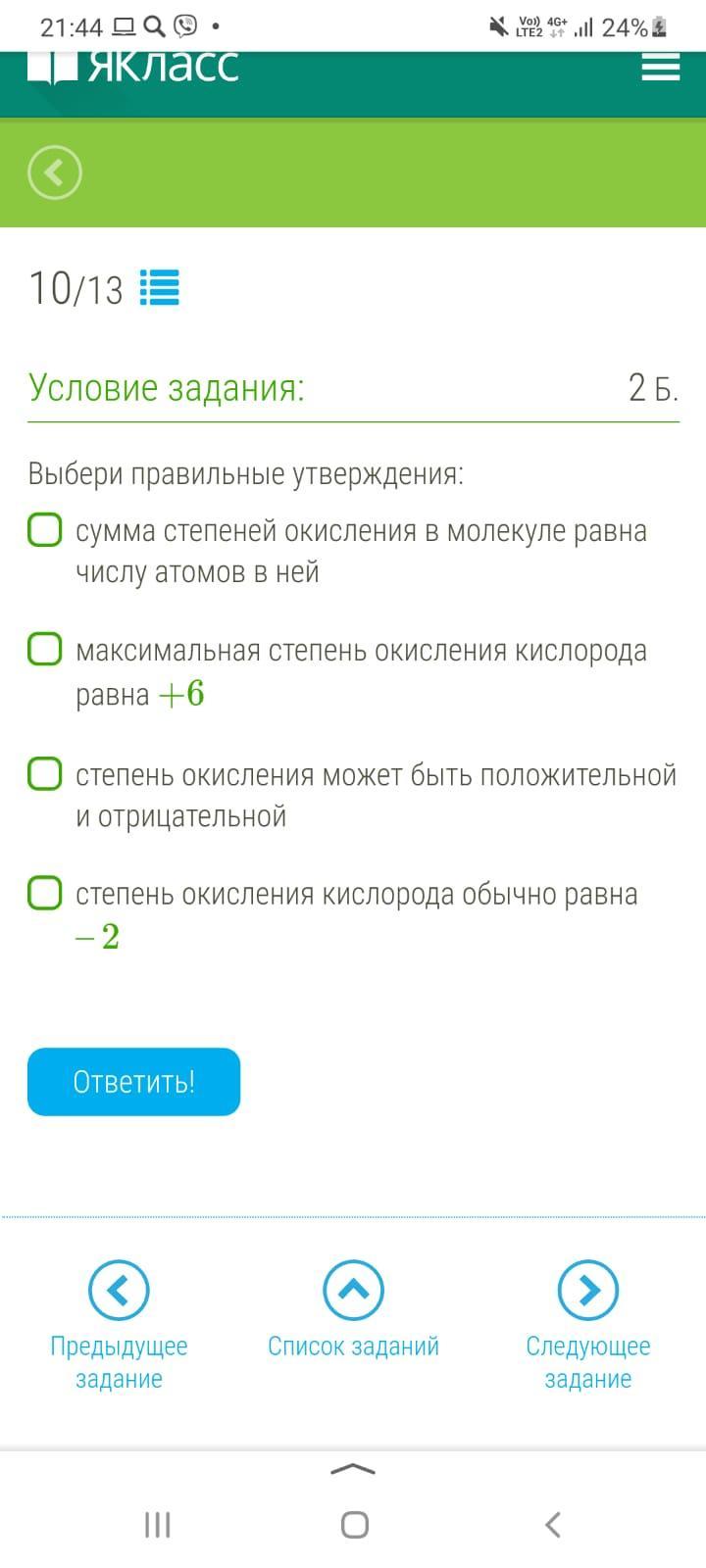This screenshot has height=1568, width=706.
Task: Select 'может быть положительной и отрицательной' checkbox
Action: [45, 773]
